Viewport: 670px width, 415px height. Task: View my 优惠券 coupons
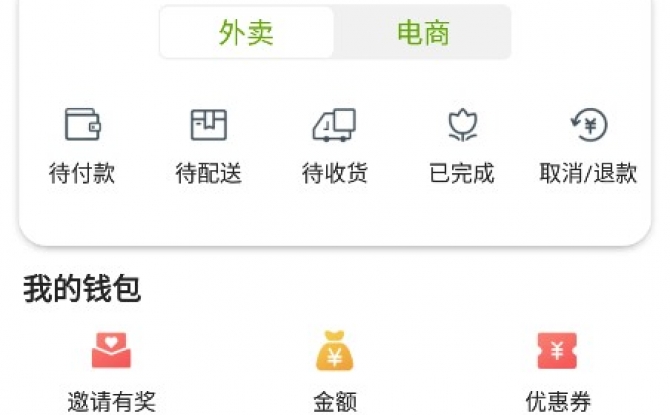click(558, 370)
